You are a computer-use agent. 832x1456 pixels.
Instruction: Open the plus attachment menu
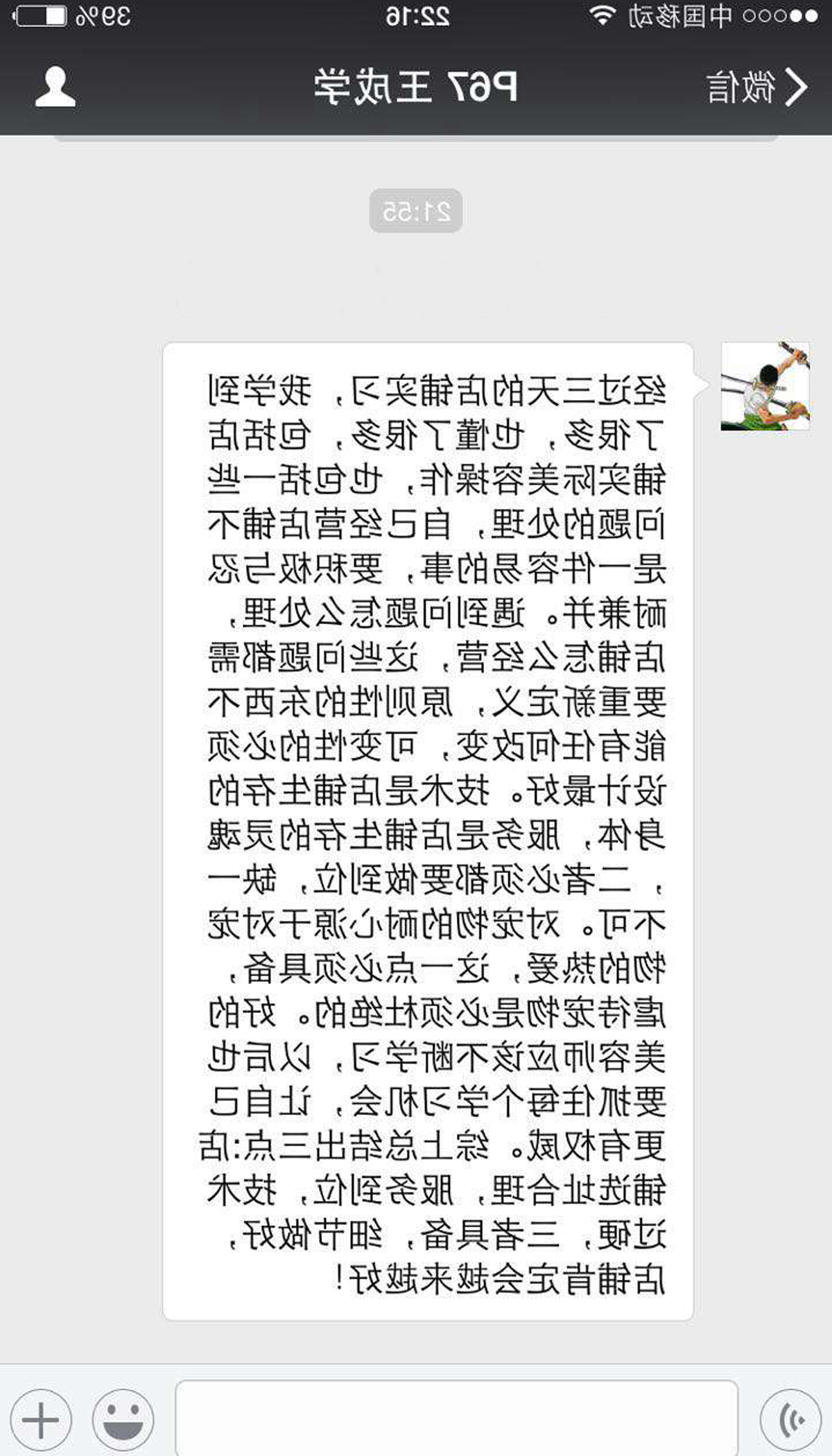(x=41, y=1419)
